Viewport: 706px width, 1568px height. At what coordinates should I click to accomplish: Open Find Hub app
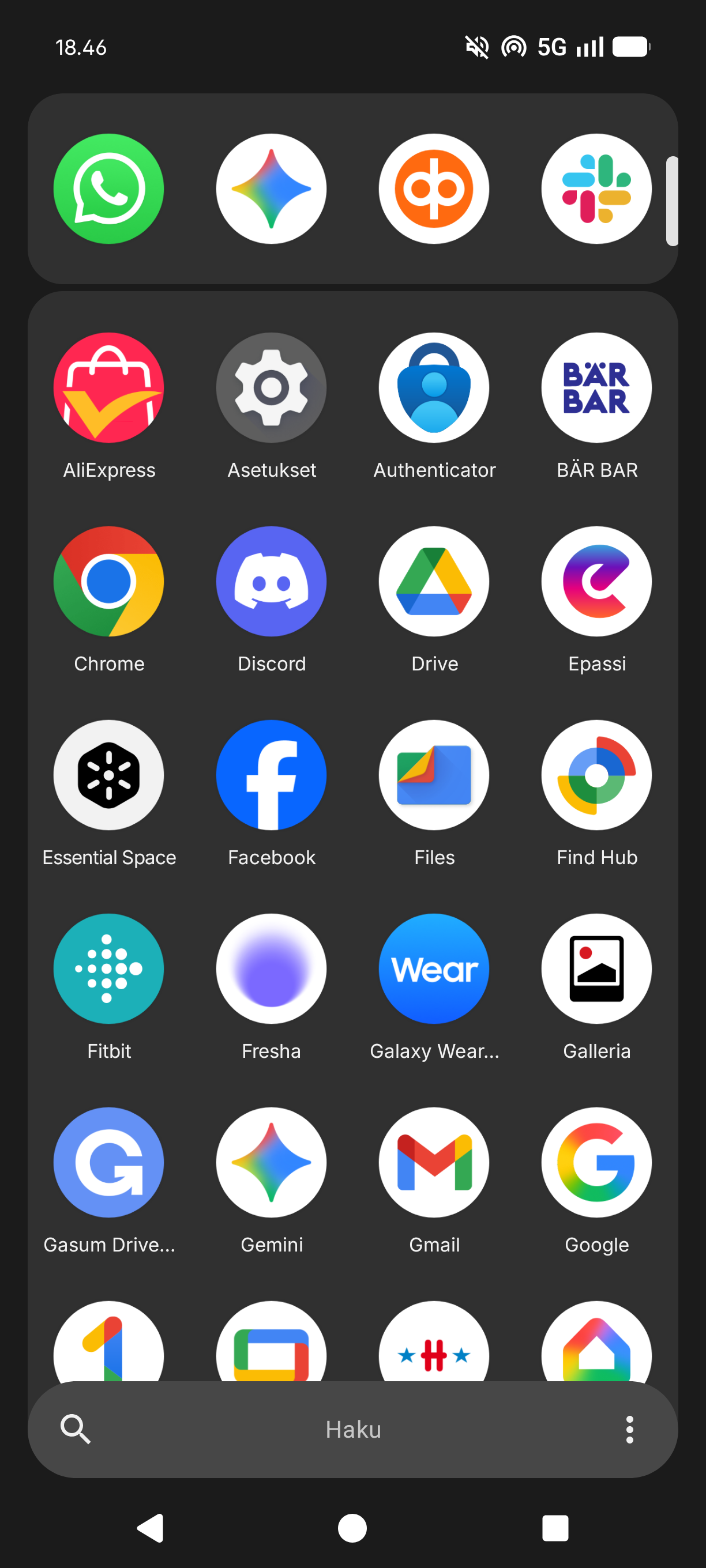click(x=596, y=775)
